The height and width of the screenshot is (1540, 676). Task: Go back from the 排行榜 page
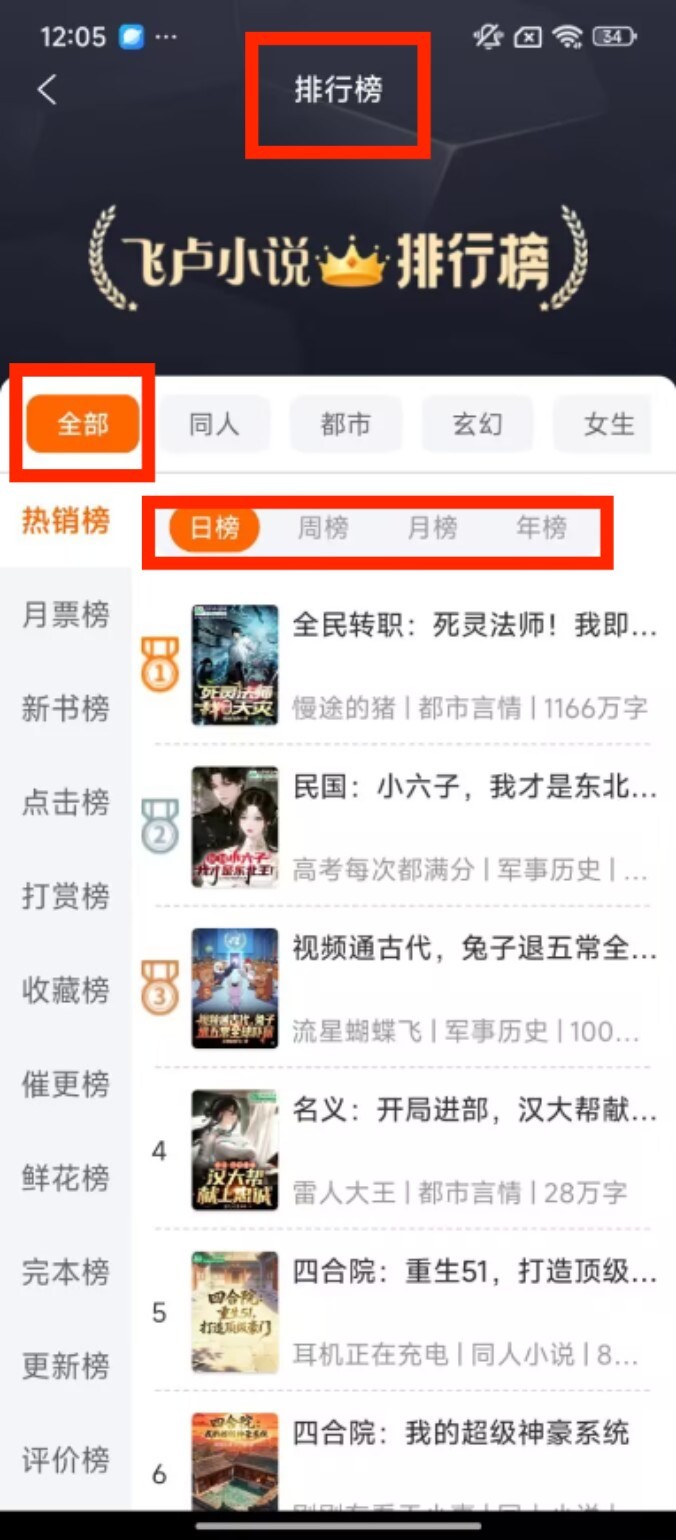(x=47, y=90)
